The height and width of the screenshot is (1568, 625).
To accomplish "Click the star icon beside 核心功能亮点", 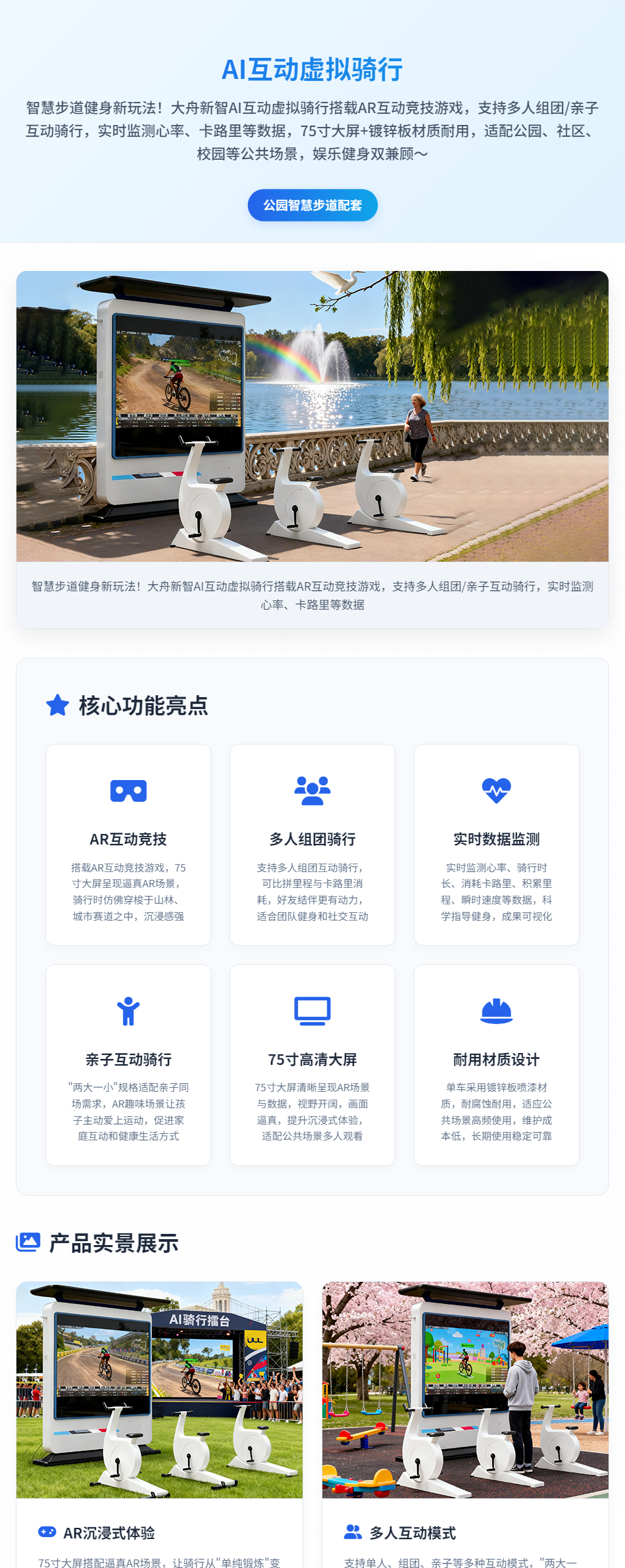I will click(57, 705).
